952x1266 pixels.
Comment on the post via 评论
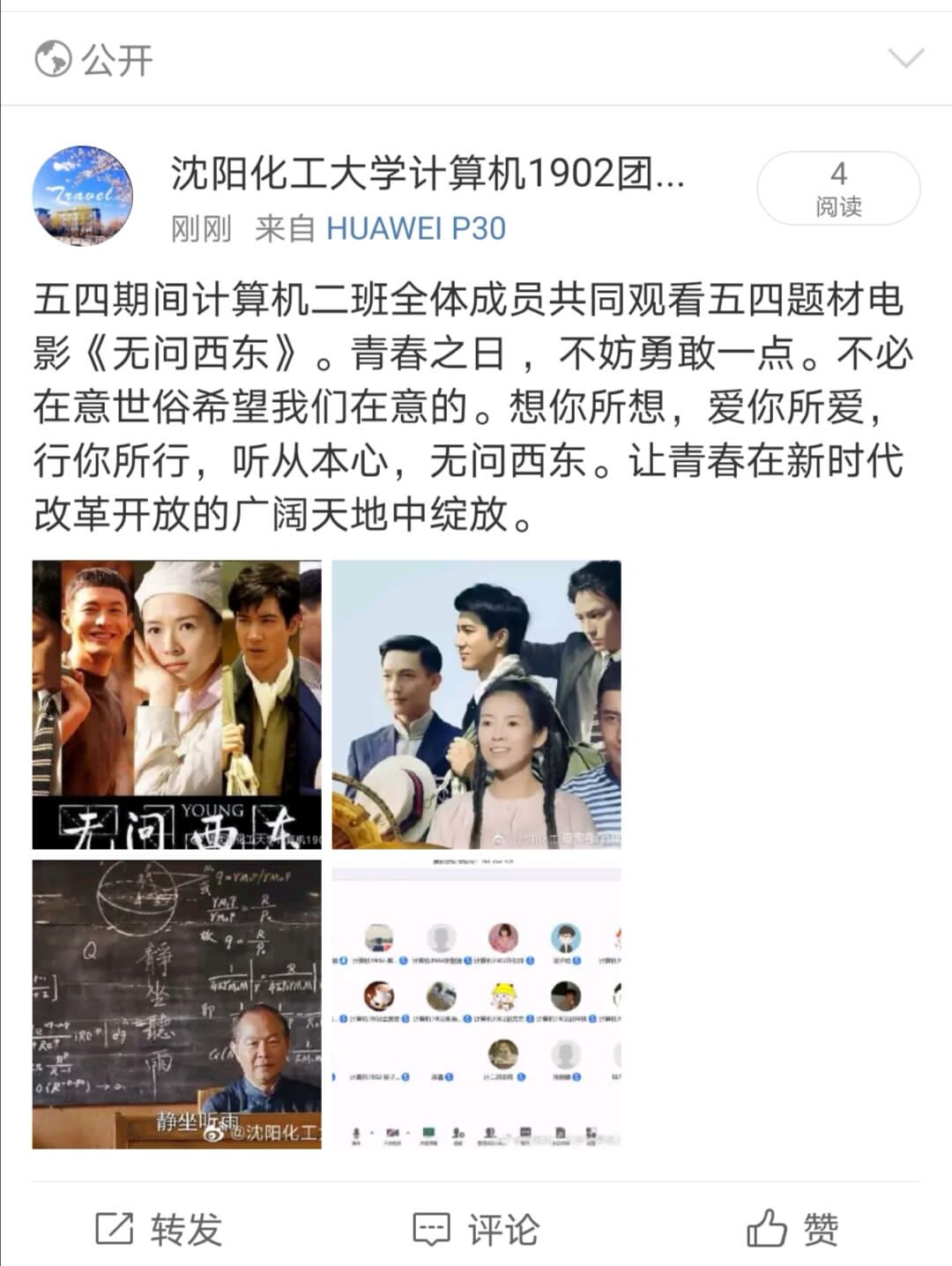click(476, 1229)
